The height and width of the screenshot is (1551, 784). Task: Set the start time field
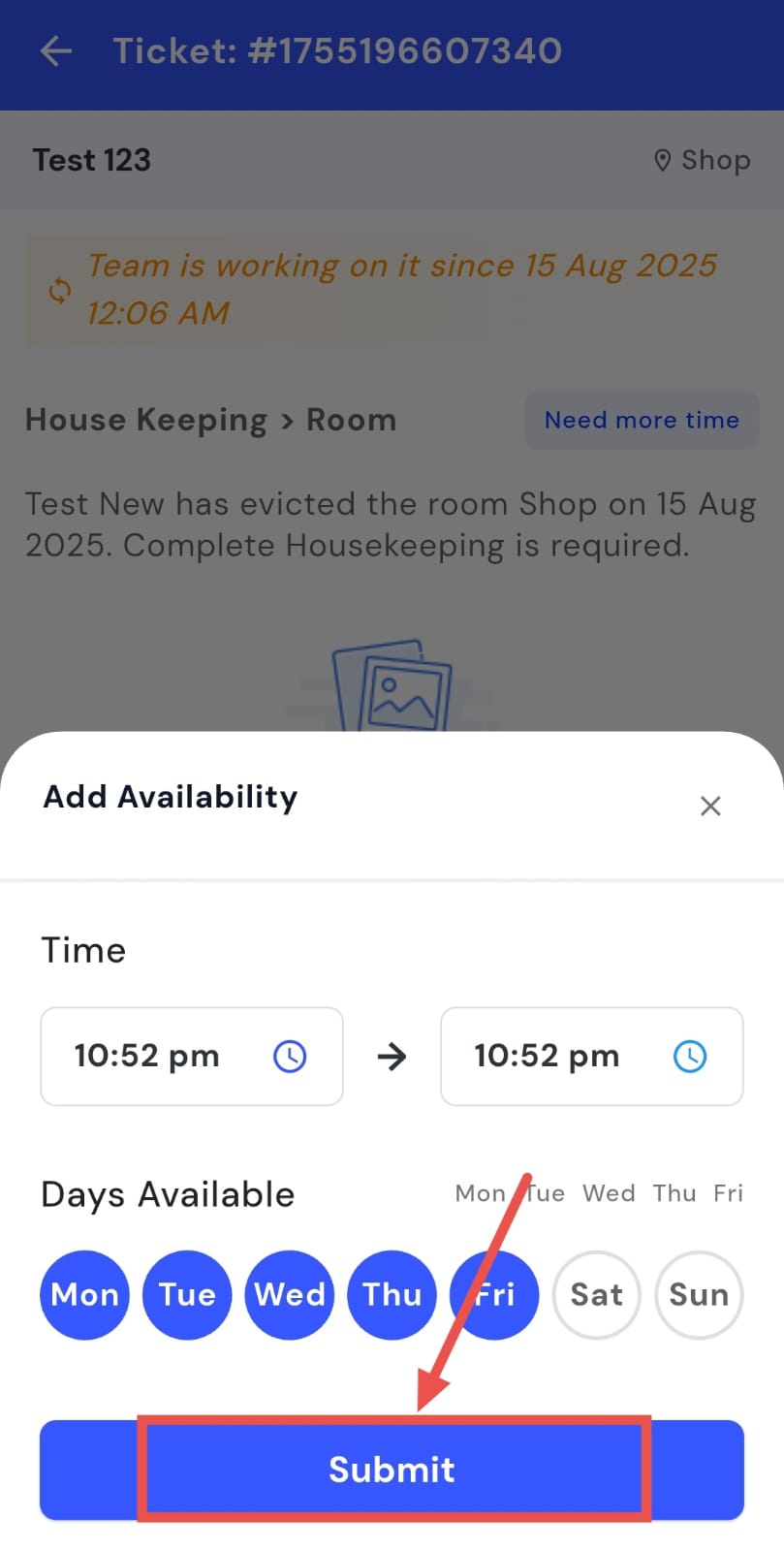pos(192,1056)
